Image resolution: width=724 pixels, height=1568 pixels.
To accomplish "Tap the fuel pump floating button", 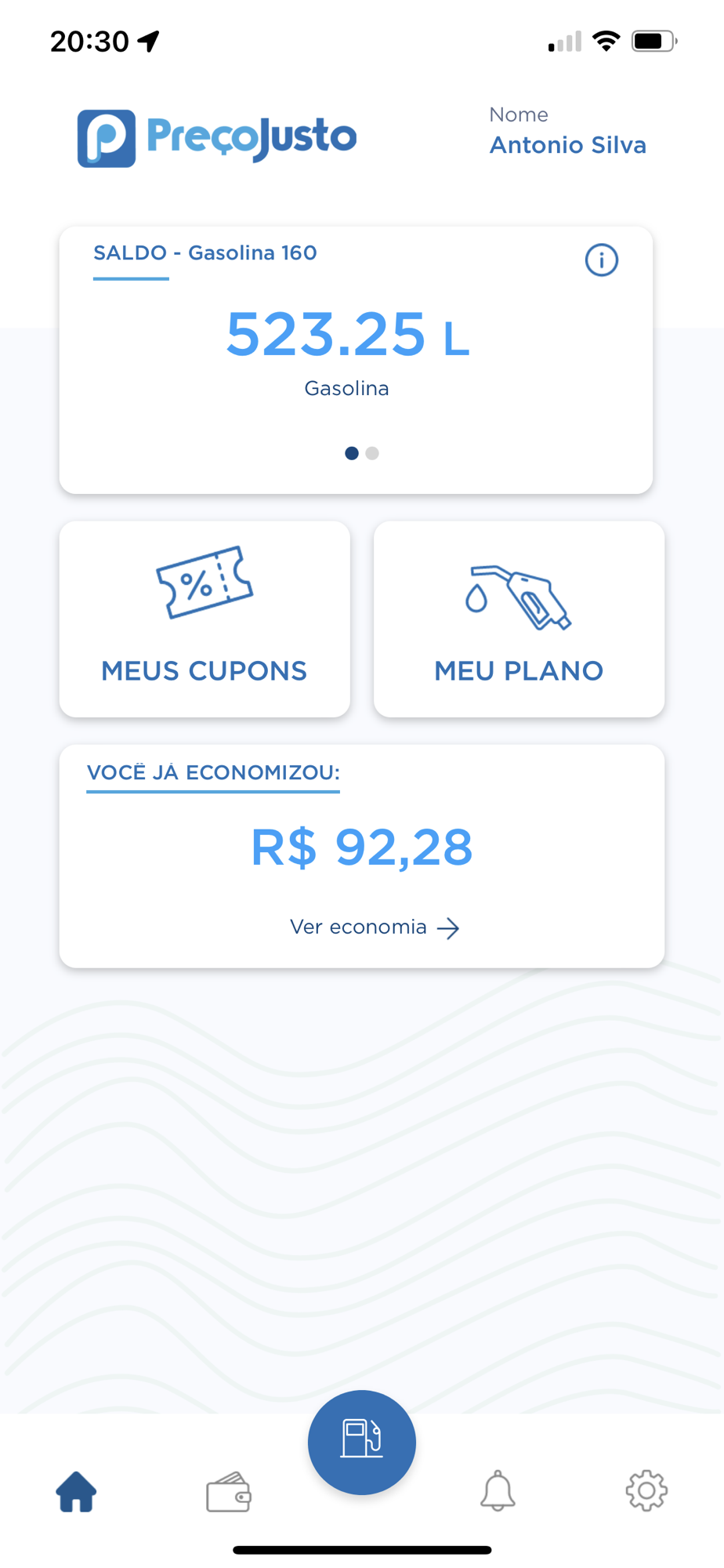I will coord(362,1442).
